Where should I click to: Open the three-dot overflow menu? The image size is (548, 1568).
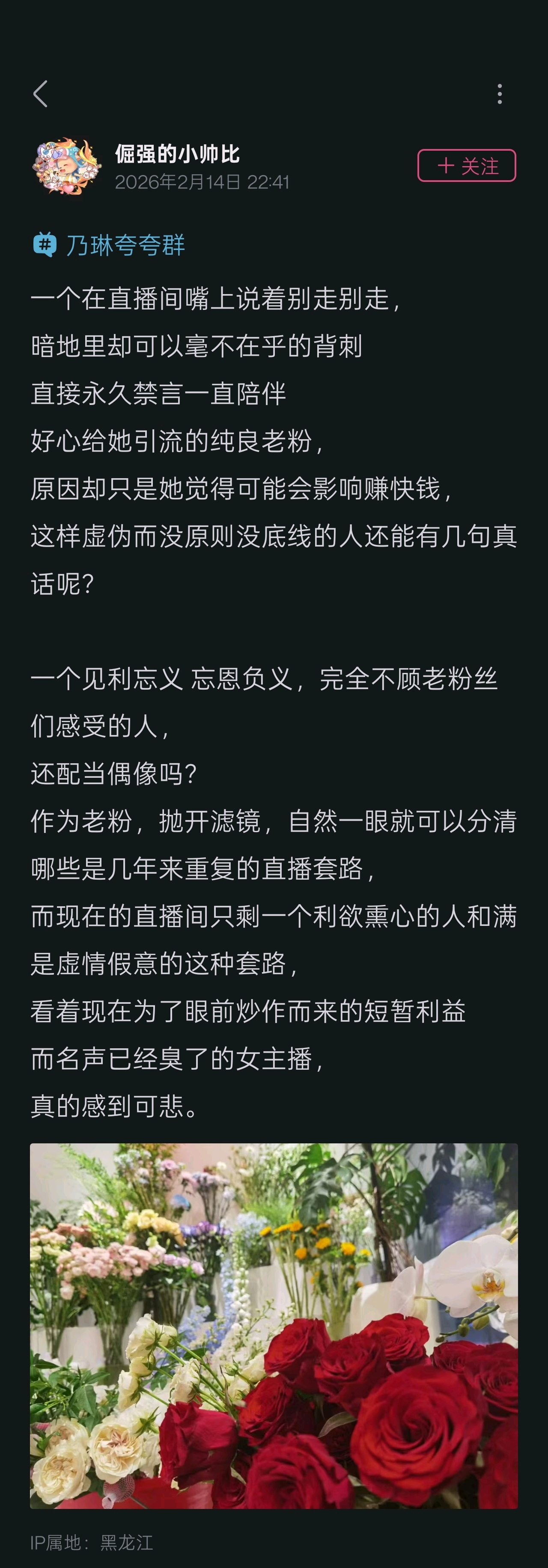499,94
